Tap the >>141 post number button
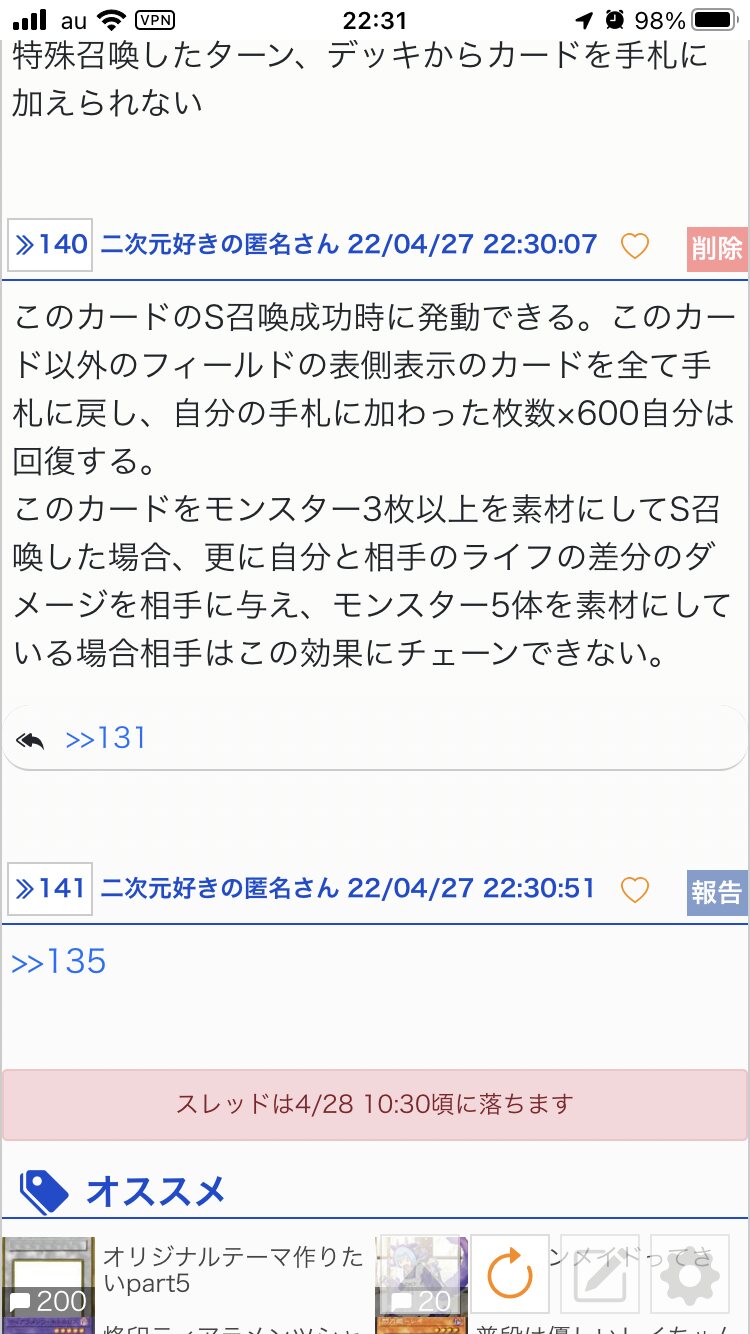 tap(50, 888)
